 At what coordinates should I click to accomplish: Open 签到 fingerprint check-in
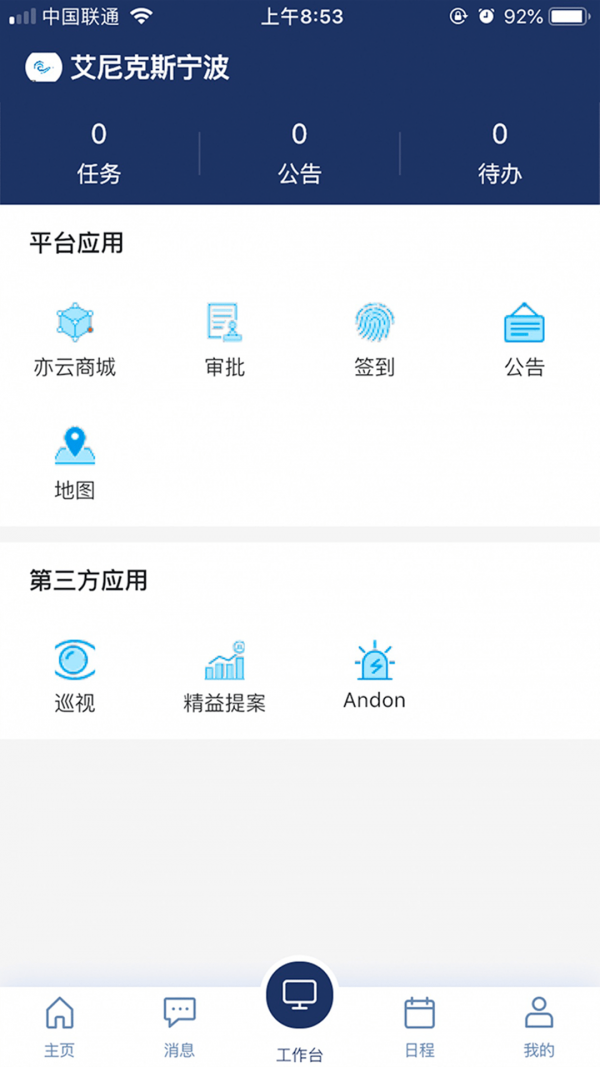(374, 340)
